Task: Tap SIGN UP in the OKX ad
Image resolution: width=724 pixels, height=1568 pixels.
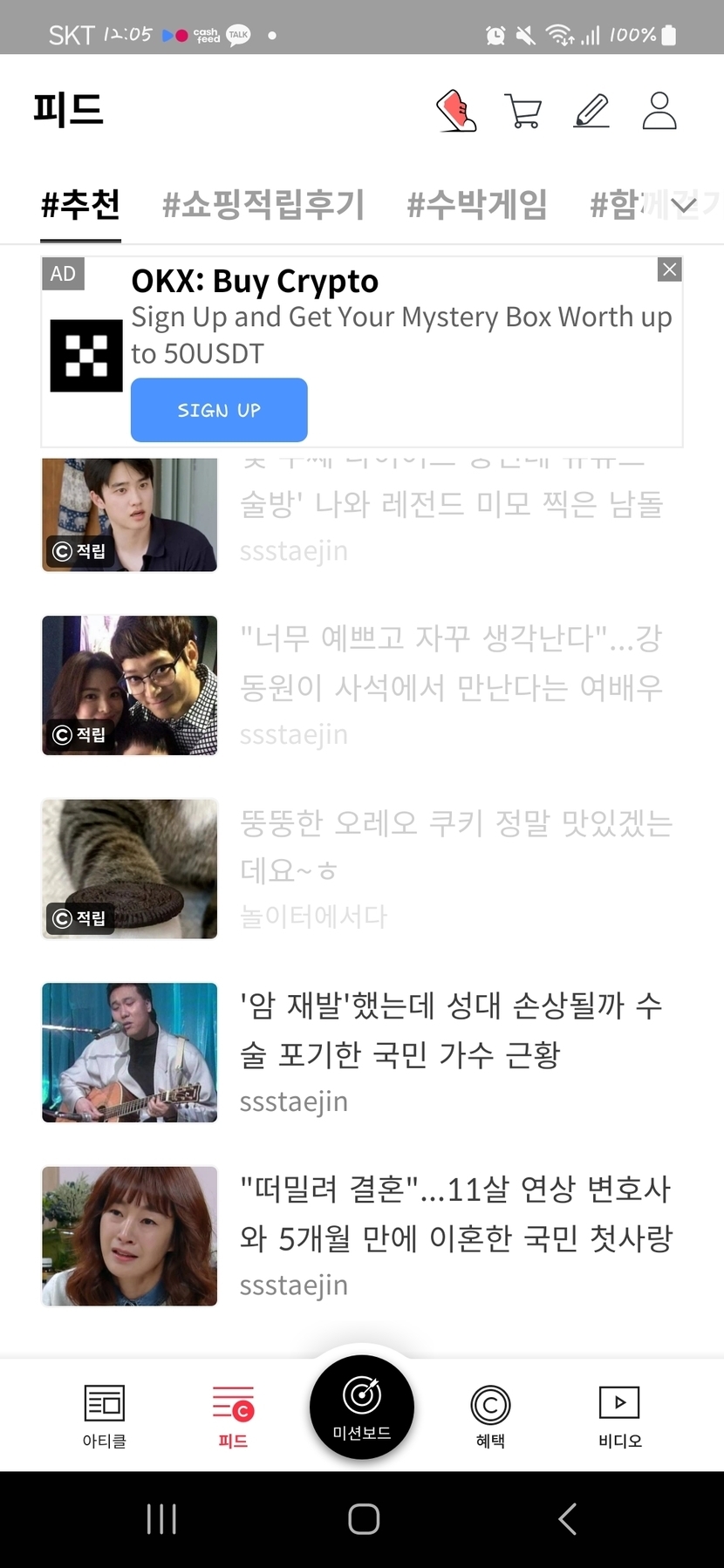Action: [219, 410]
